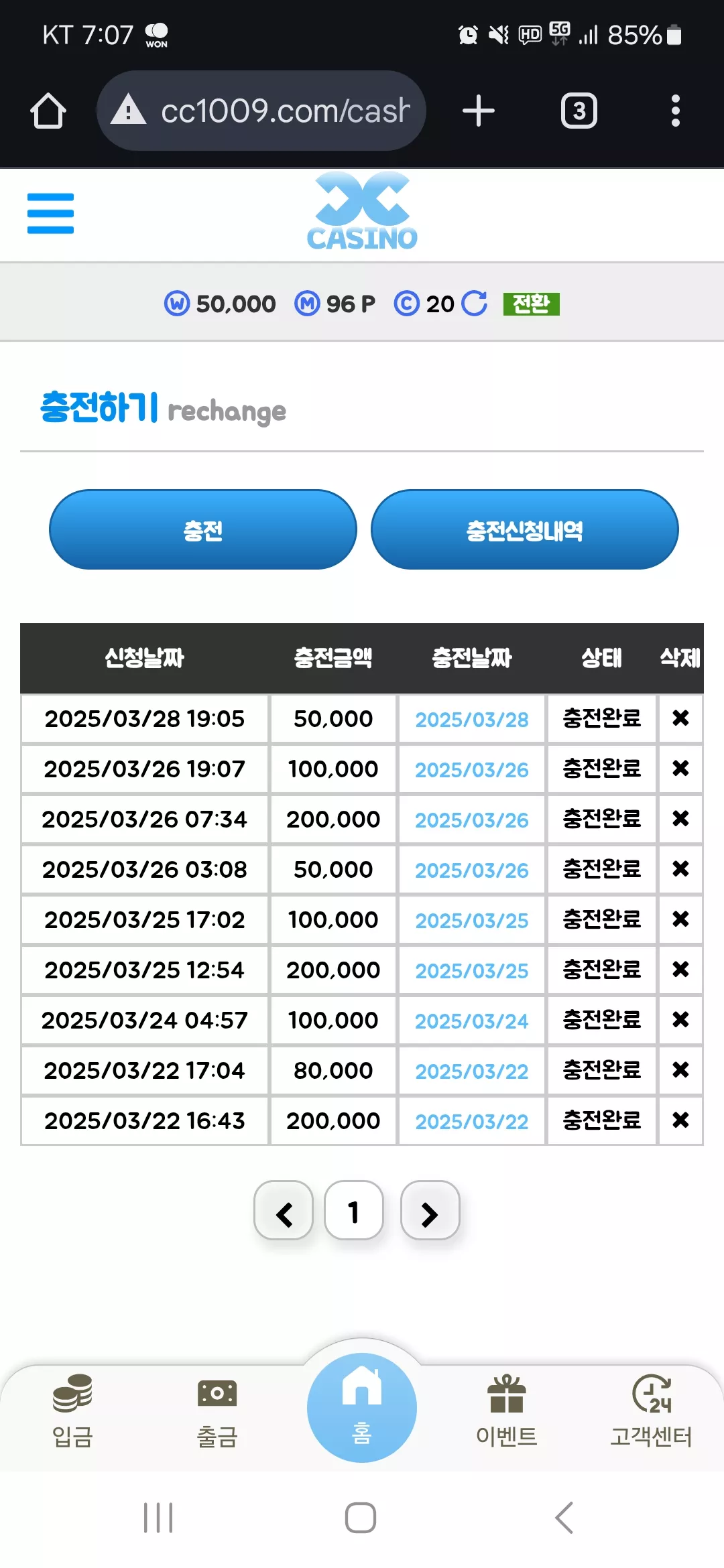This screenshot has width=724, height=1568.
Task: Open the hamburger drawer menu
Action: (x=50, y=213)
